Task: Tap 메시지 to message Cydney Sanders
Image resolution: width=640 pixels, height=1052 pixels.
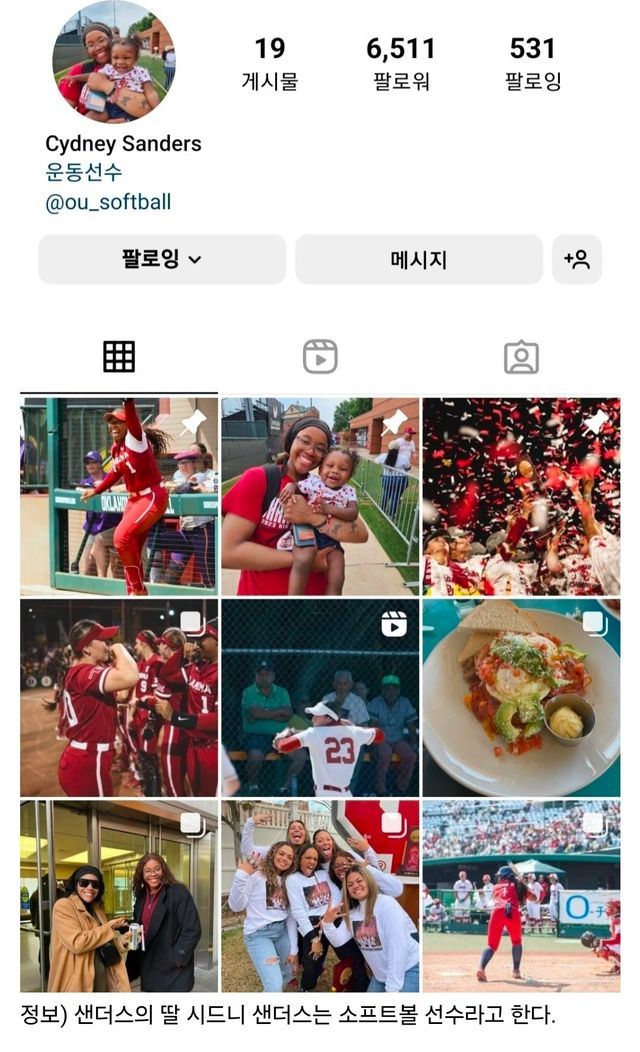Action: [x=418, y=260]
